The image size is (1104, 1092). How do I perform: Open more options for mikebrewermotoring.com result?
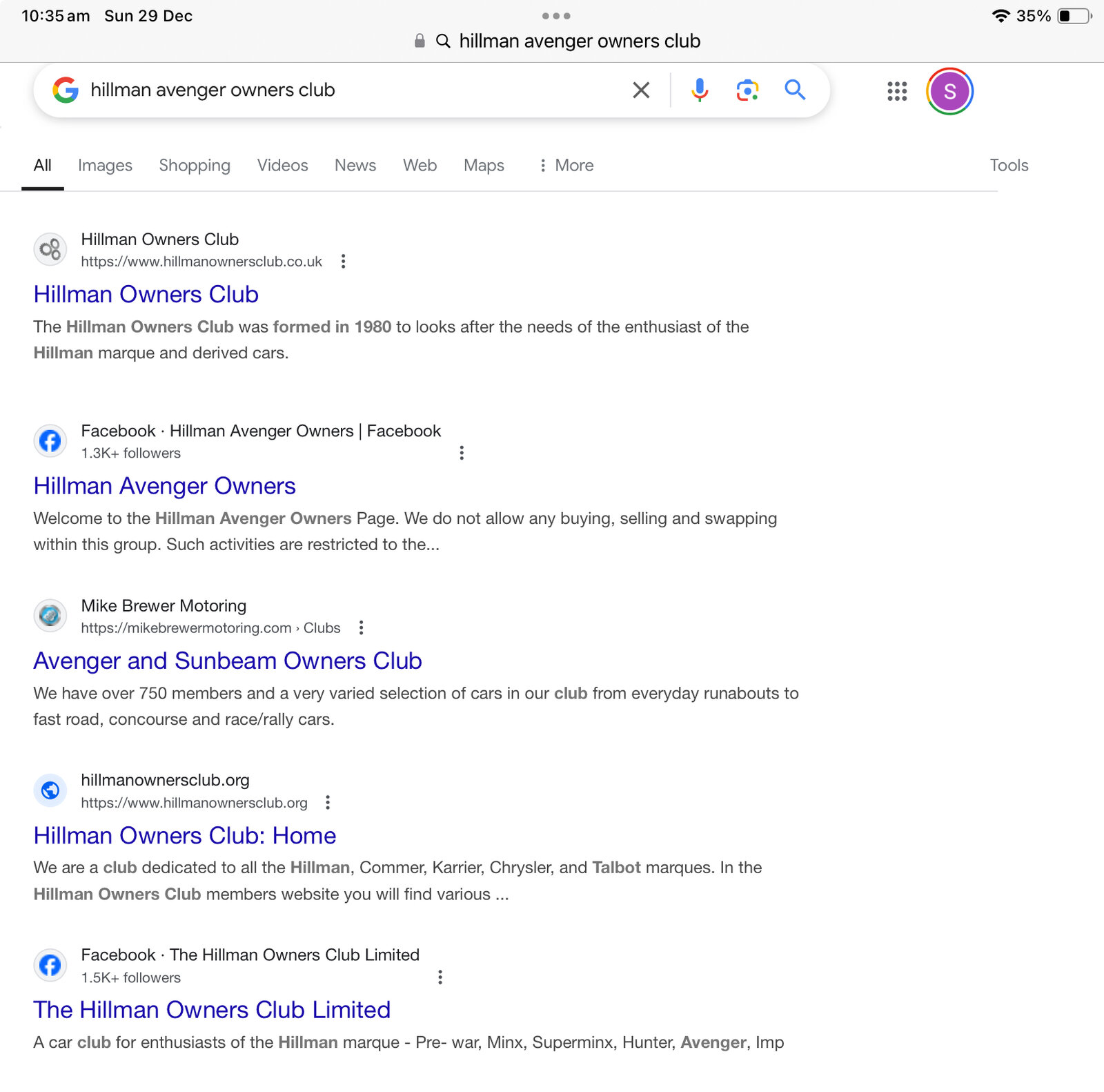(361, 628)
